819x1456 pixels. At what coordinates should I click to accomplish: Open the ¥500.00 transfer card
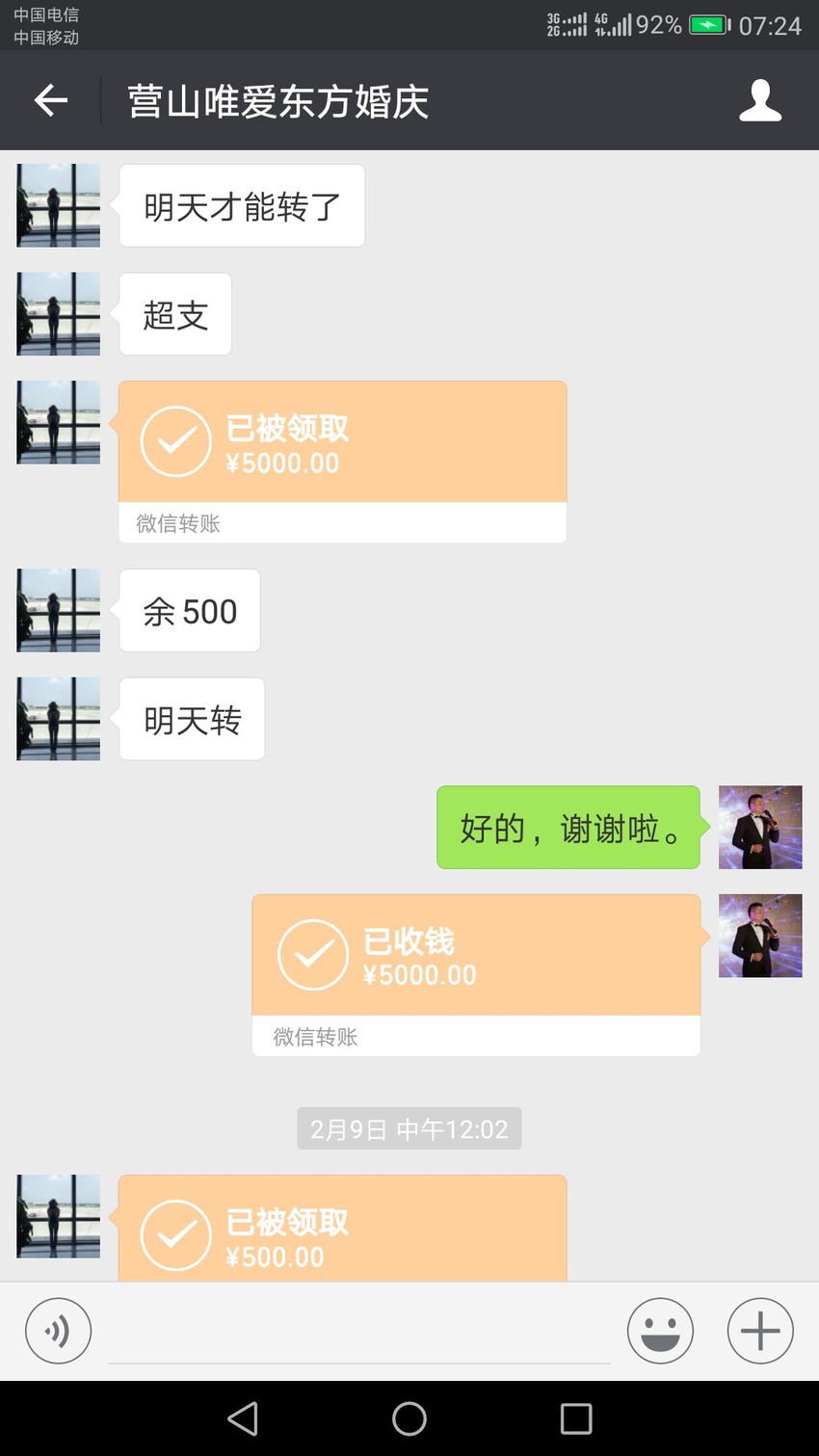(x=342, y=1228)
